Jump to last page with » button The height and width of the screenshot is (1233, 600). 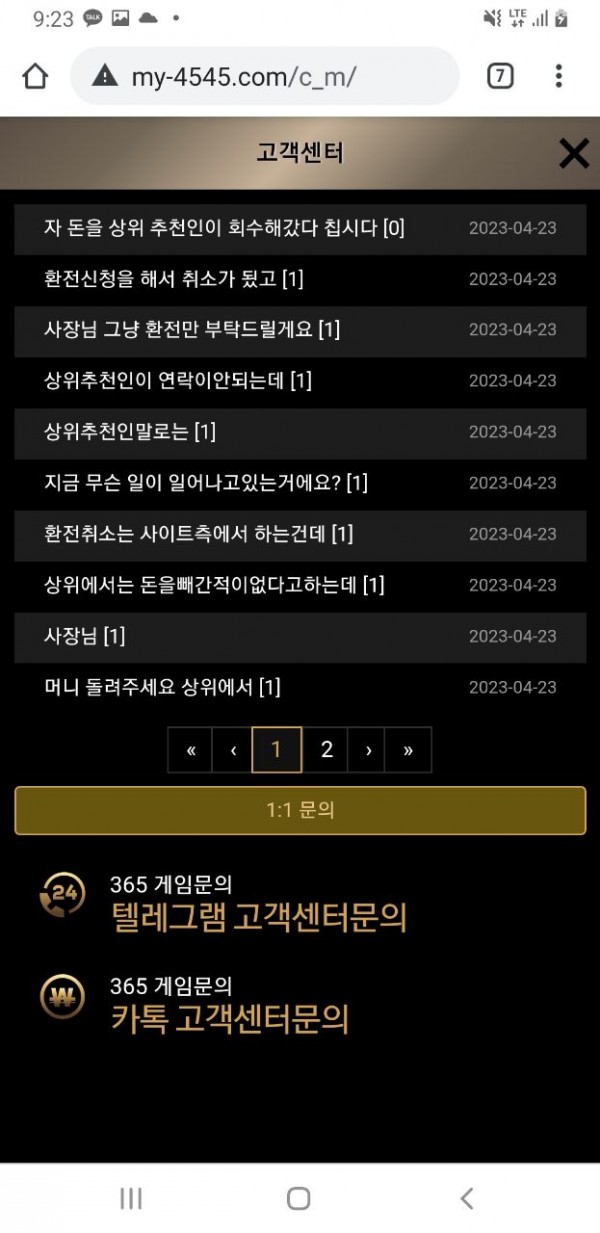[x=408, y=750]
